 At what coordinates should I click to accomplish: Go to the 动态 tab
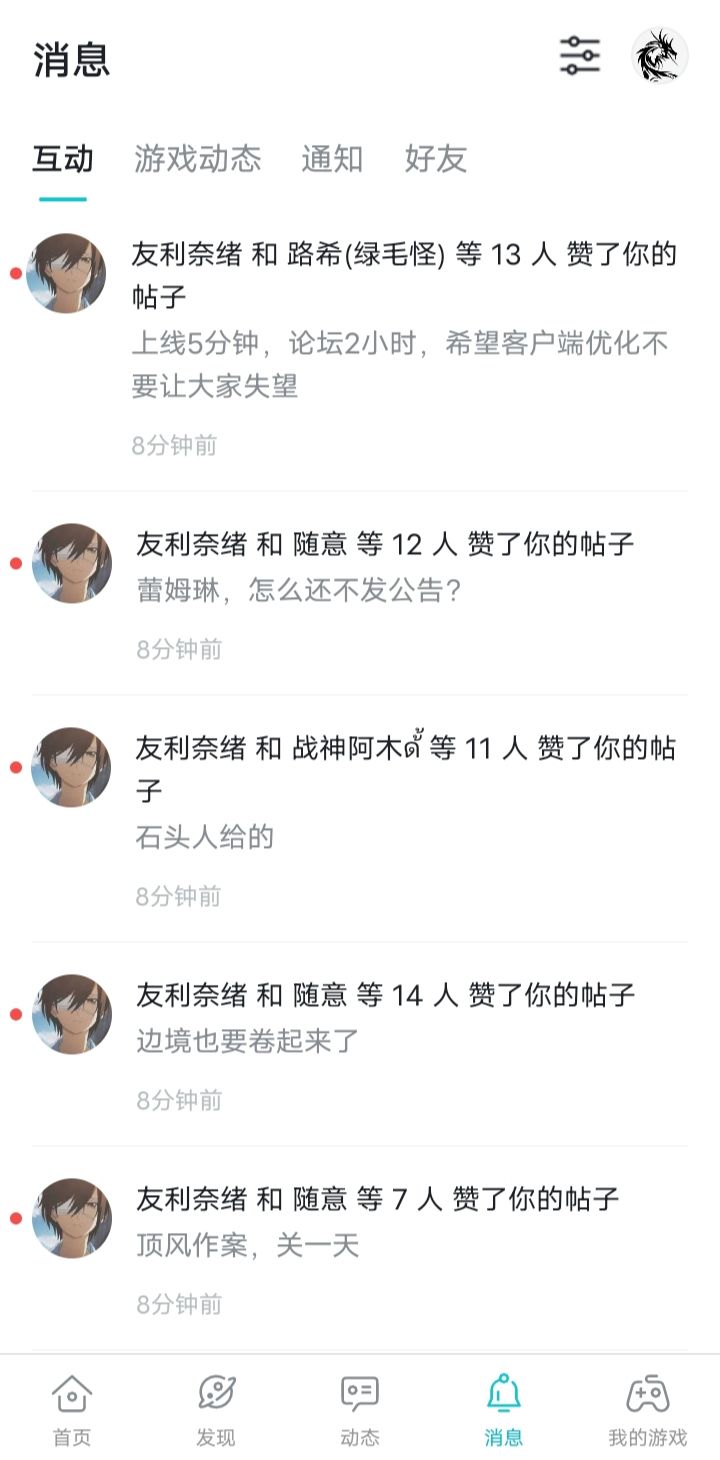coord(360,1410)
